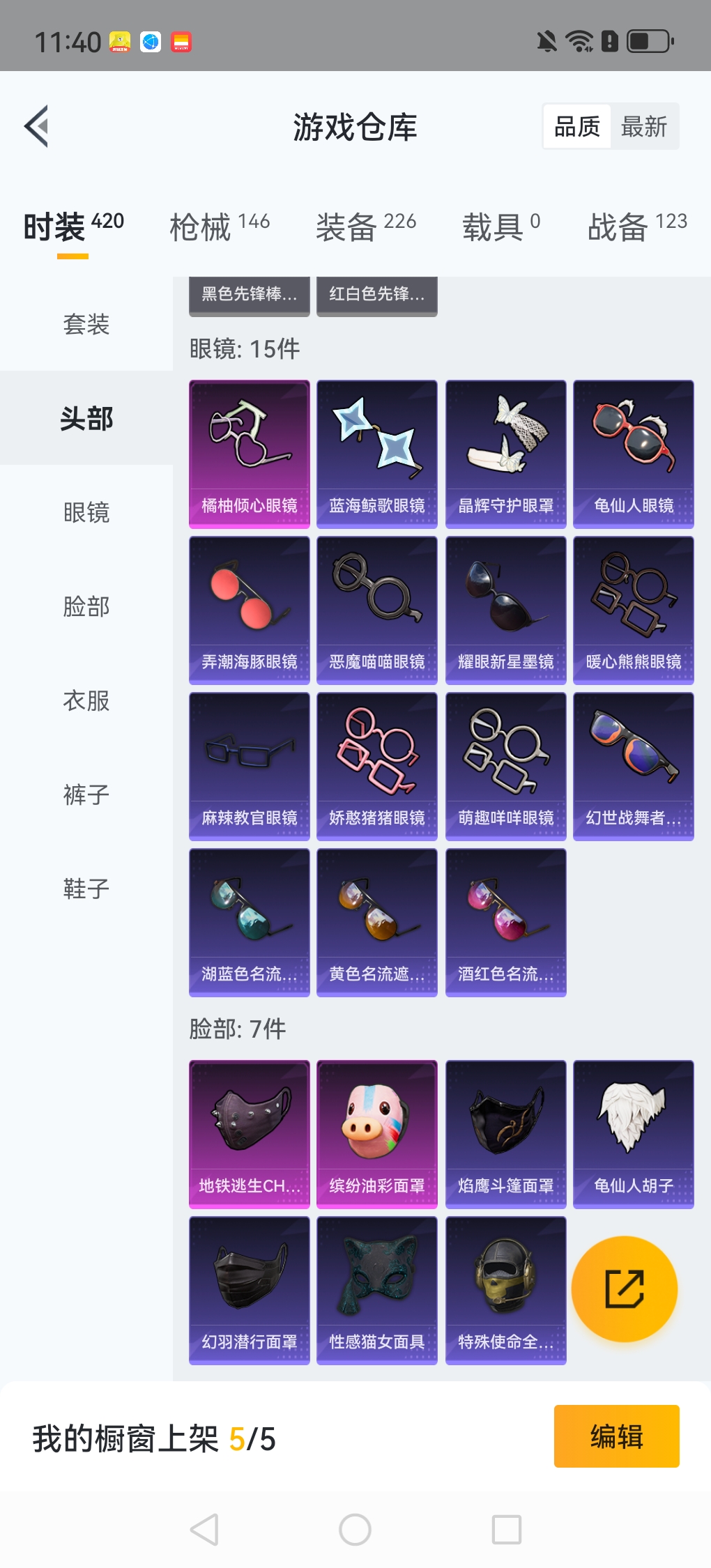This screenshot has width=711, height=1568.
Task: Tap the orange share floating button
Action: [625, 1289]
